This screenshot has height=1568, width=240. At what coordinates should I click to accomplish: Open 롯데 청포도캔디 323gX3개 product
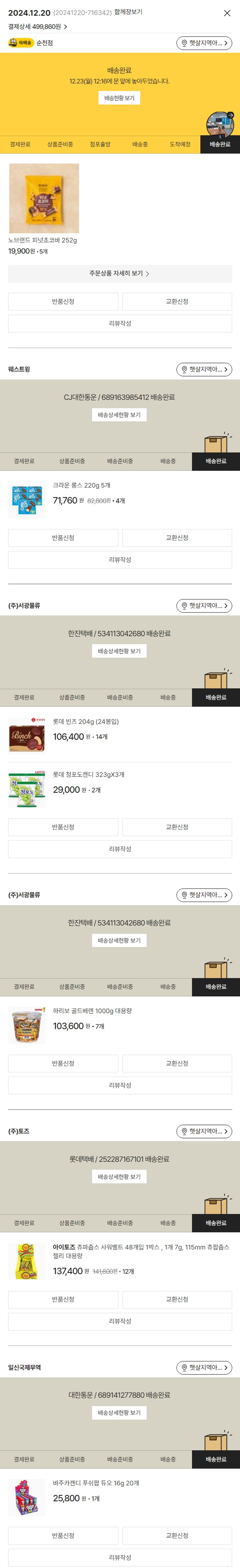(x=88, y=774)
